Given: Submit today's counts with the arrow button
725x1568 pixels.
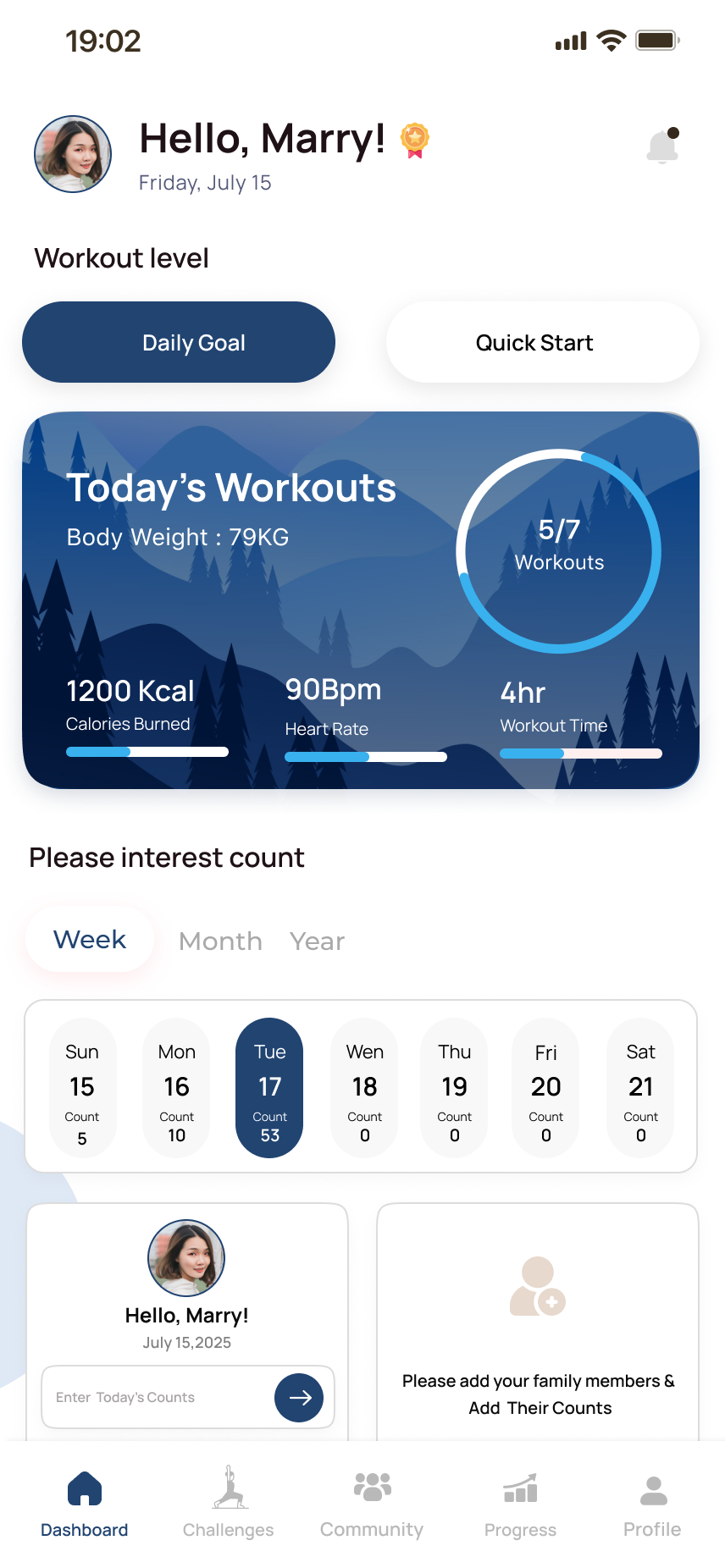Looking at the screenshot, I should tap(299, 1398).
